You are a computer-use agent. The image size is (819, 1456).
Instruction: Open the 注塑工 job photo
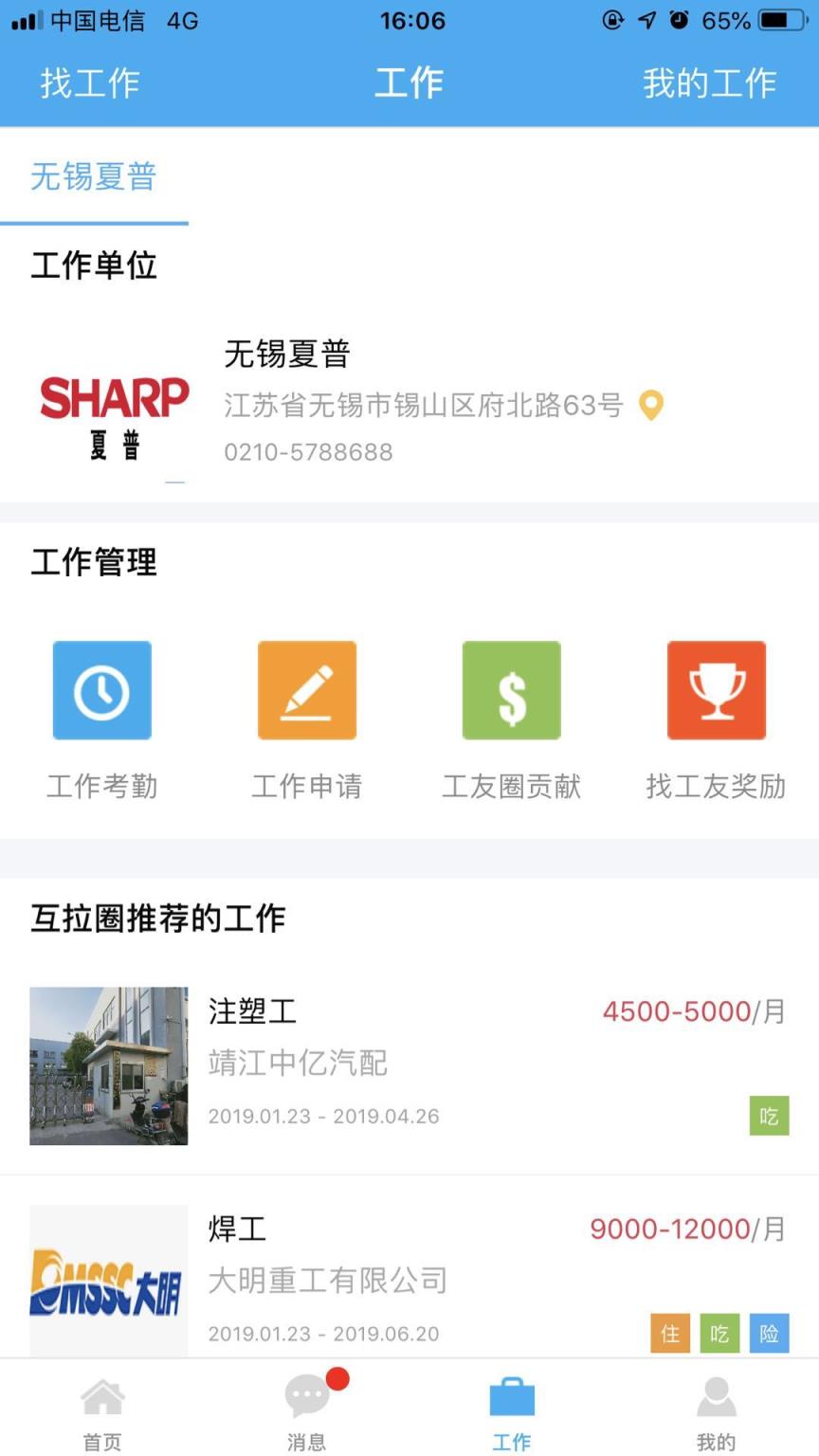tap(108, 1065)
